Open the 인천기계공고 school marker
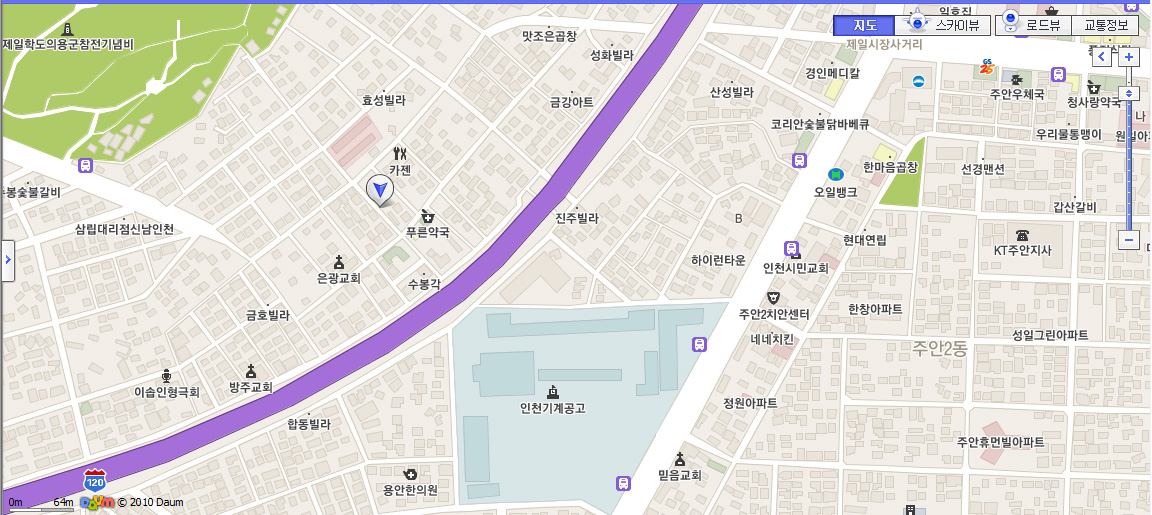Image resolution: width=1152 pixels, height=515 pixels. pyautogui.click(x=552, y=391)
